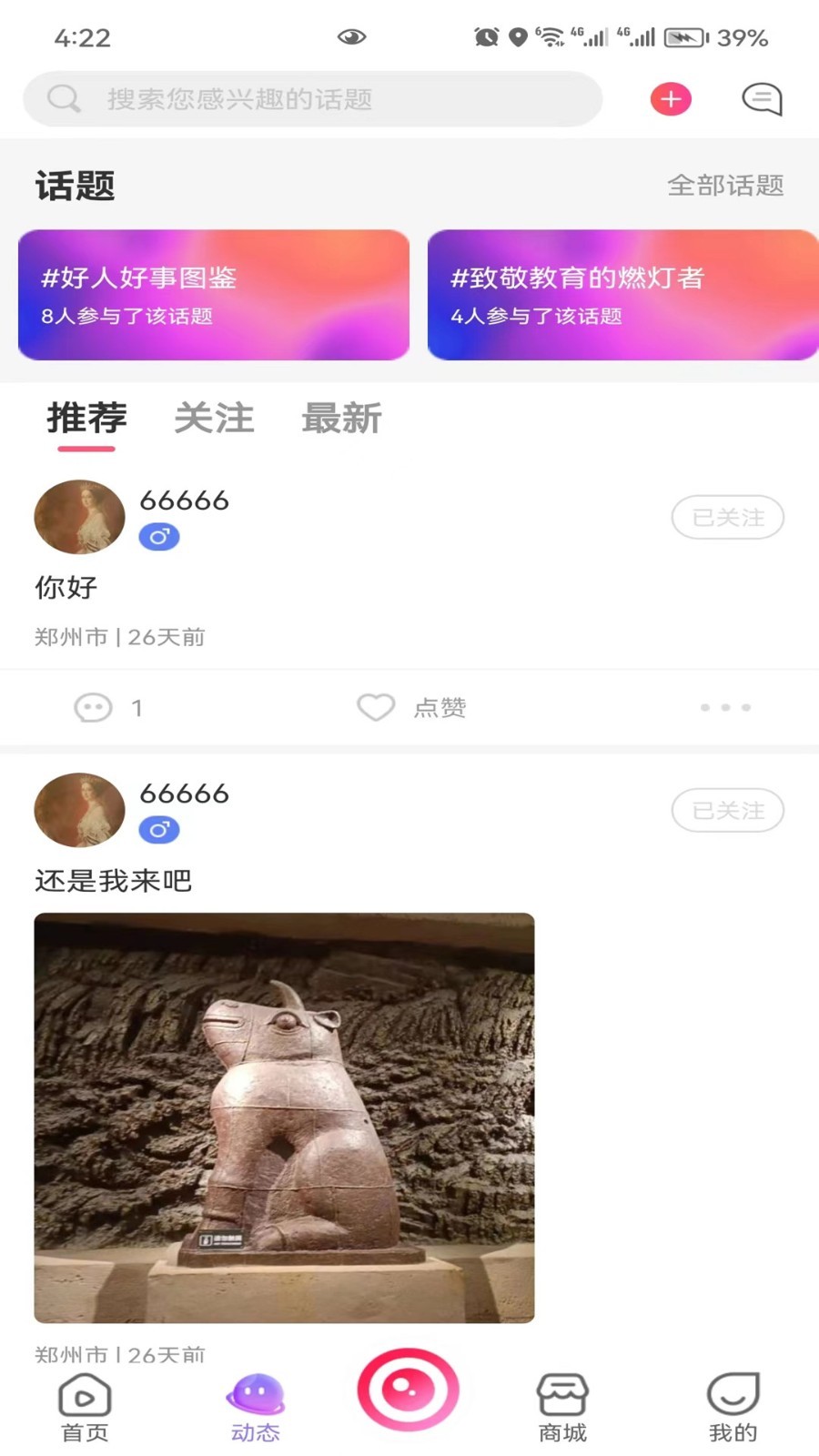View all topics via 全部话题
Viewport: 819px width, 1456px height.
click(725, 186)
